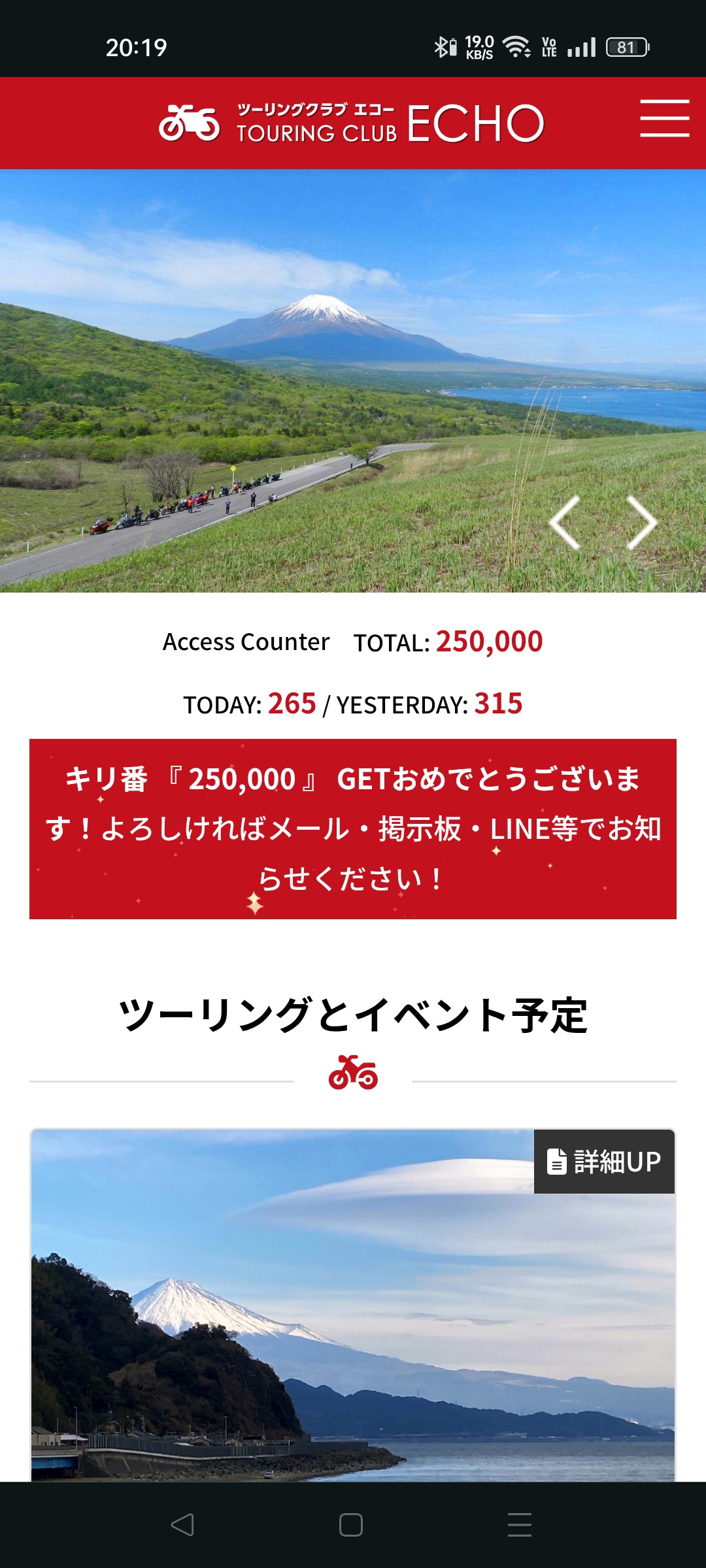Go back with the system back button

(x=182, y=1525)
